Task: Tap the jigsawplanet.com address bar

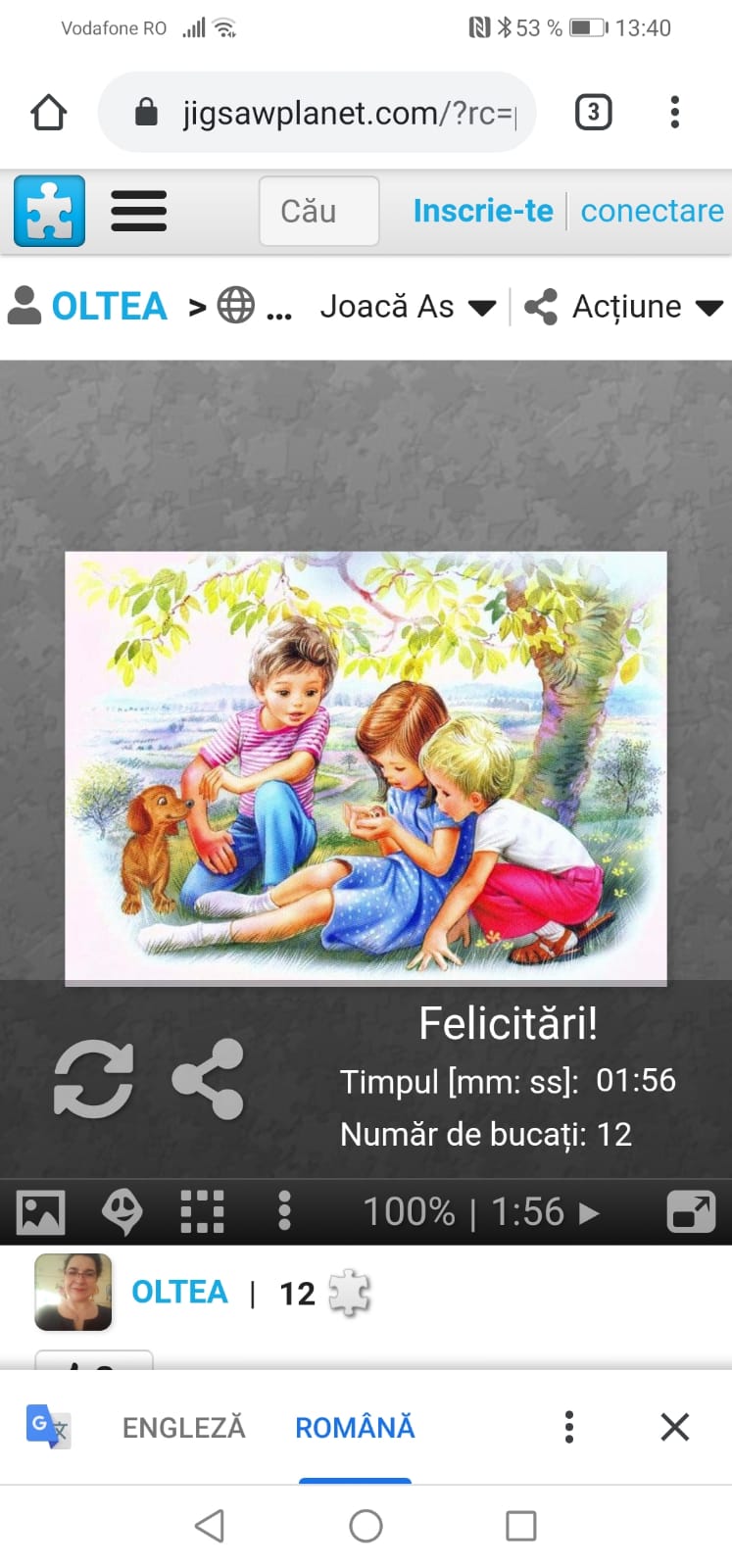Action: 323,113
